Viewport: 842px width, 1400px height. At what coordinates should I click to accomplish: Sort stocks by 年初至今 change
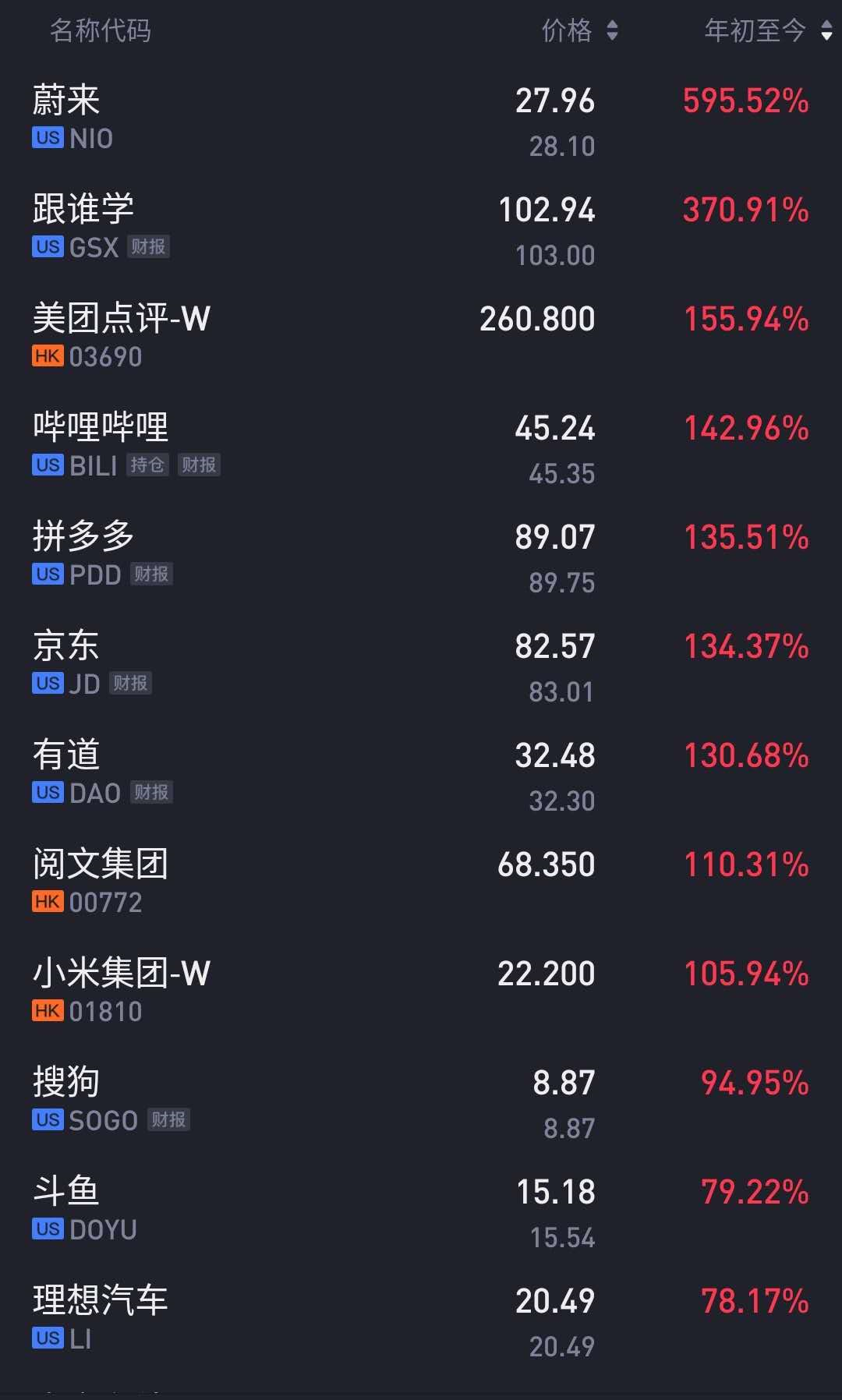(x=767, y=31)
